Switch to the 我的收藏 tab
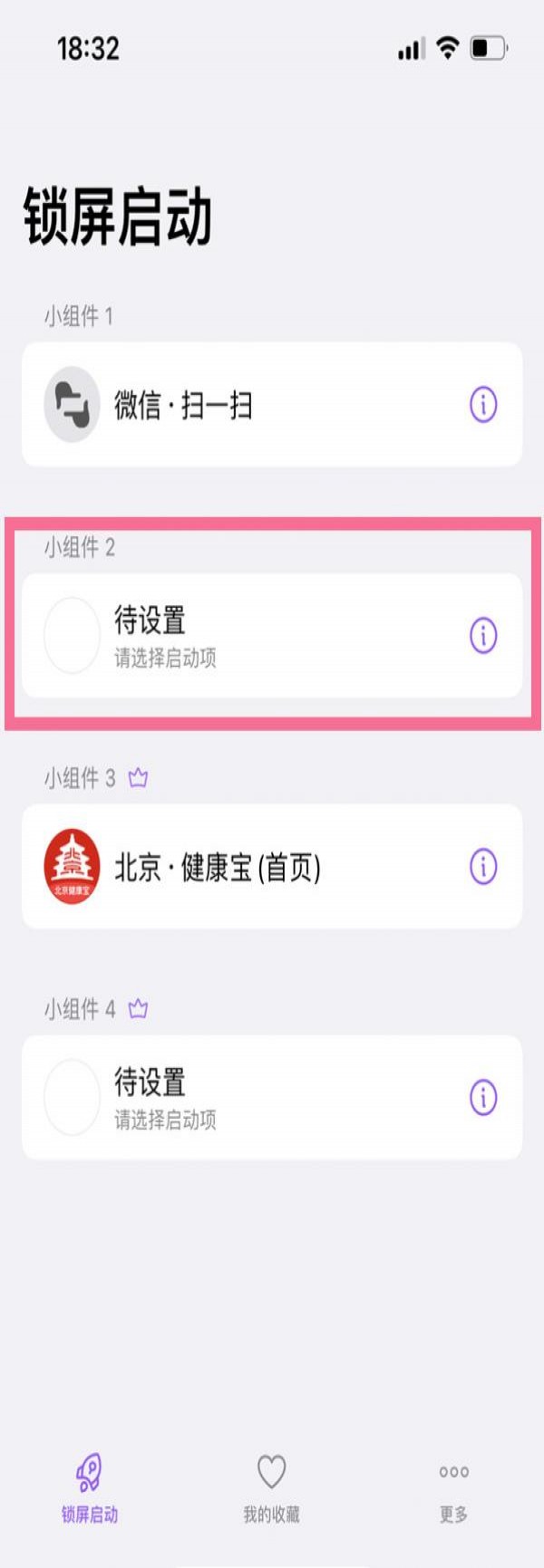544x1568 pixels. pos(271,1489)
